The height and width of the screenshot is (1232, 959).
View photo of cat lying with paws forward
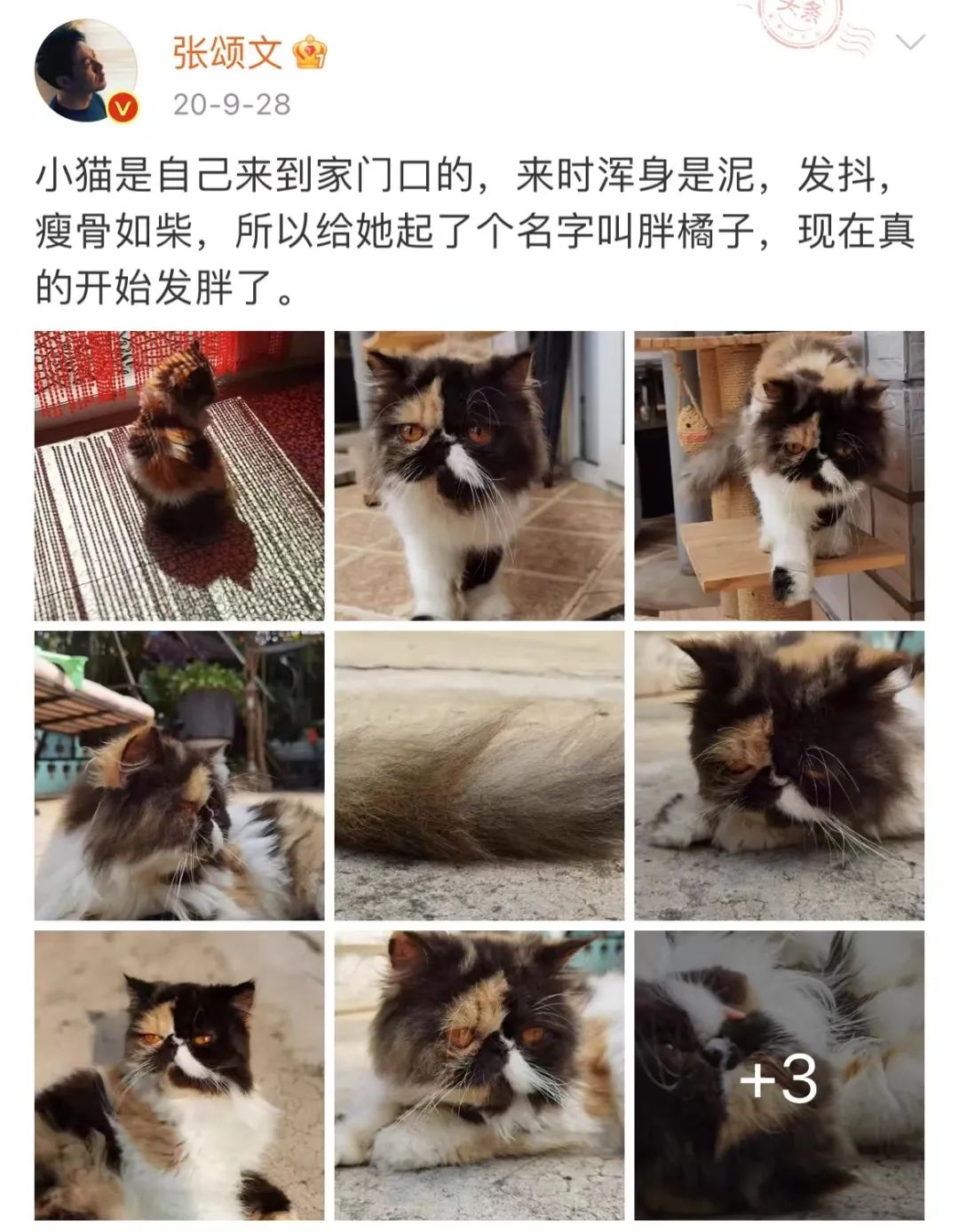[479, 1075]
